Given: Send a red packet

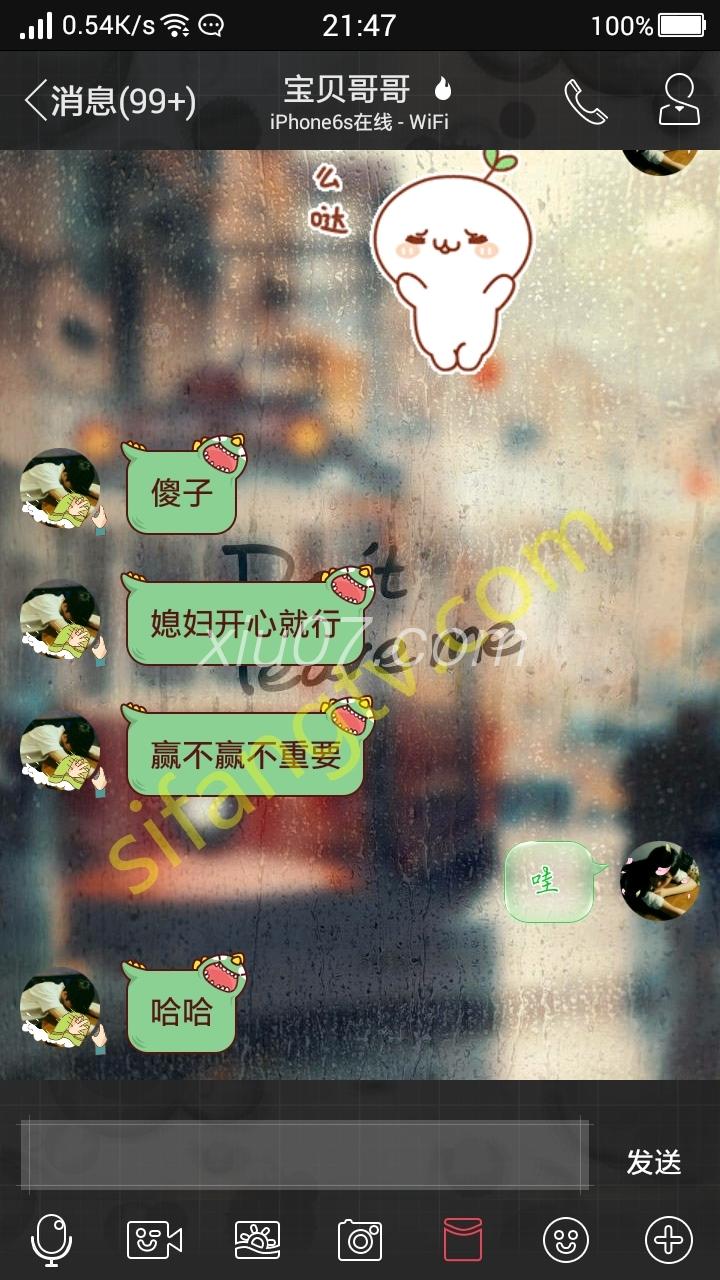Looking at the screenshot, I should tap(463, 1241).
